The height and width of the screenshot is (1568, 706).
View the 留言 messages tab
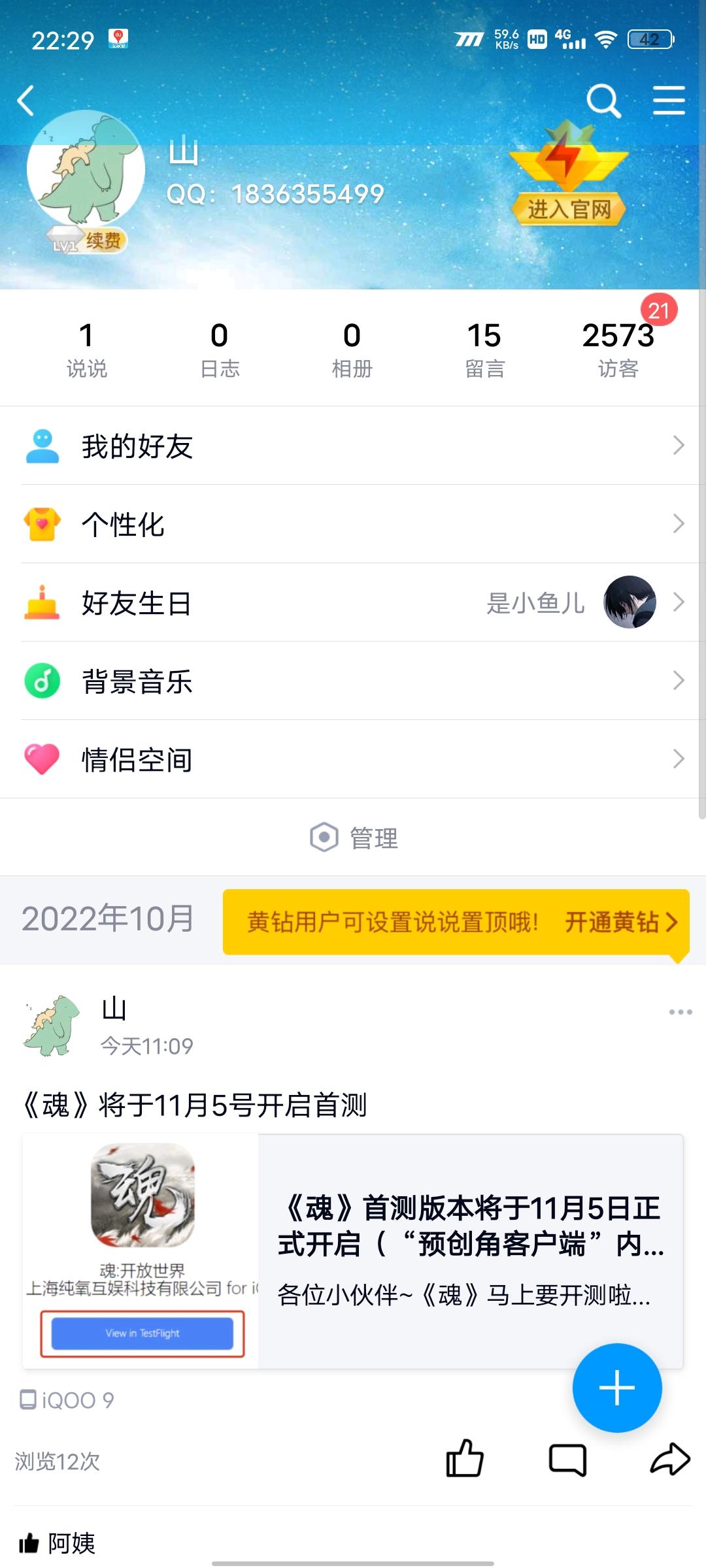coord(484,350)
